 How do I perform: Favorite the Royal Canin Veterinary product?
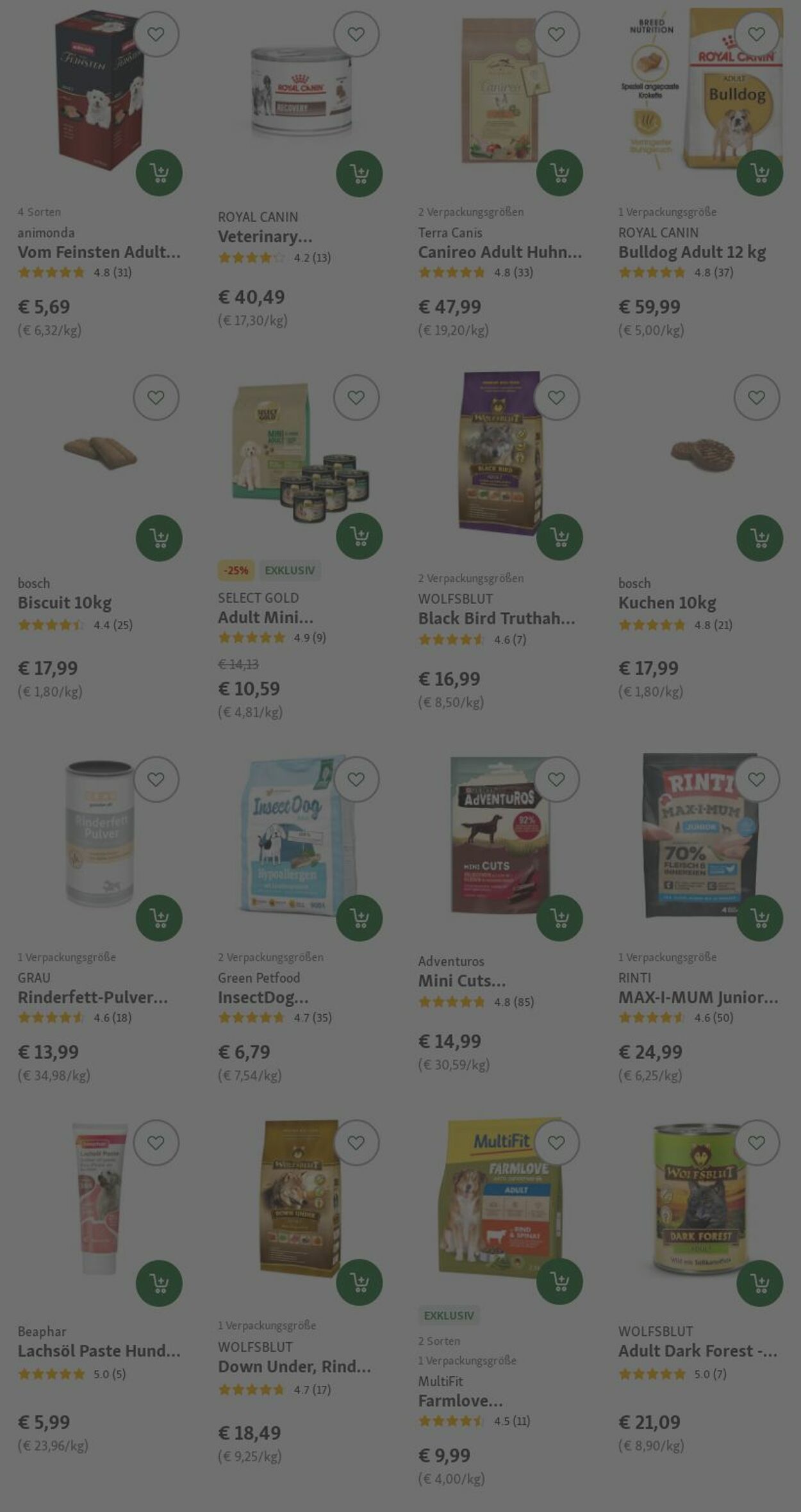356,34
